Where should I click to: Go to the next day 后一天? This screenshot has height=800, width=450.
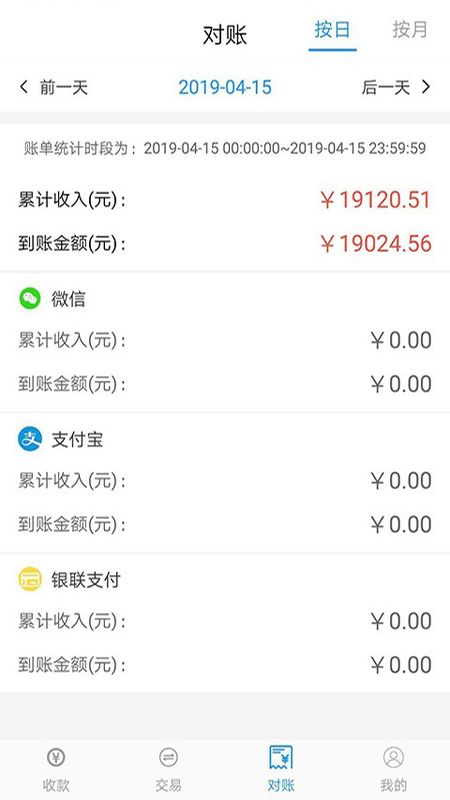pos(396,87)
